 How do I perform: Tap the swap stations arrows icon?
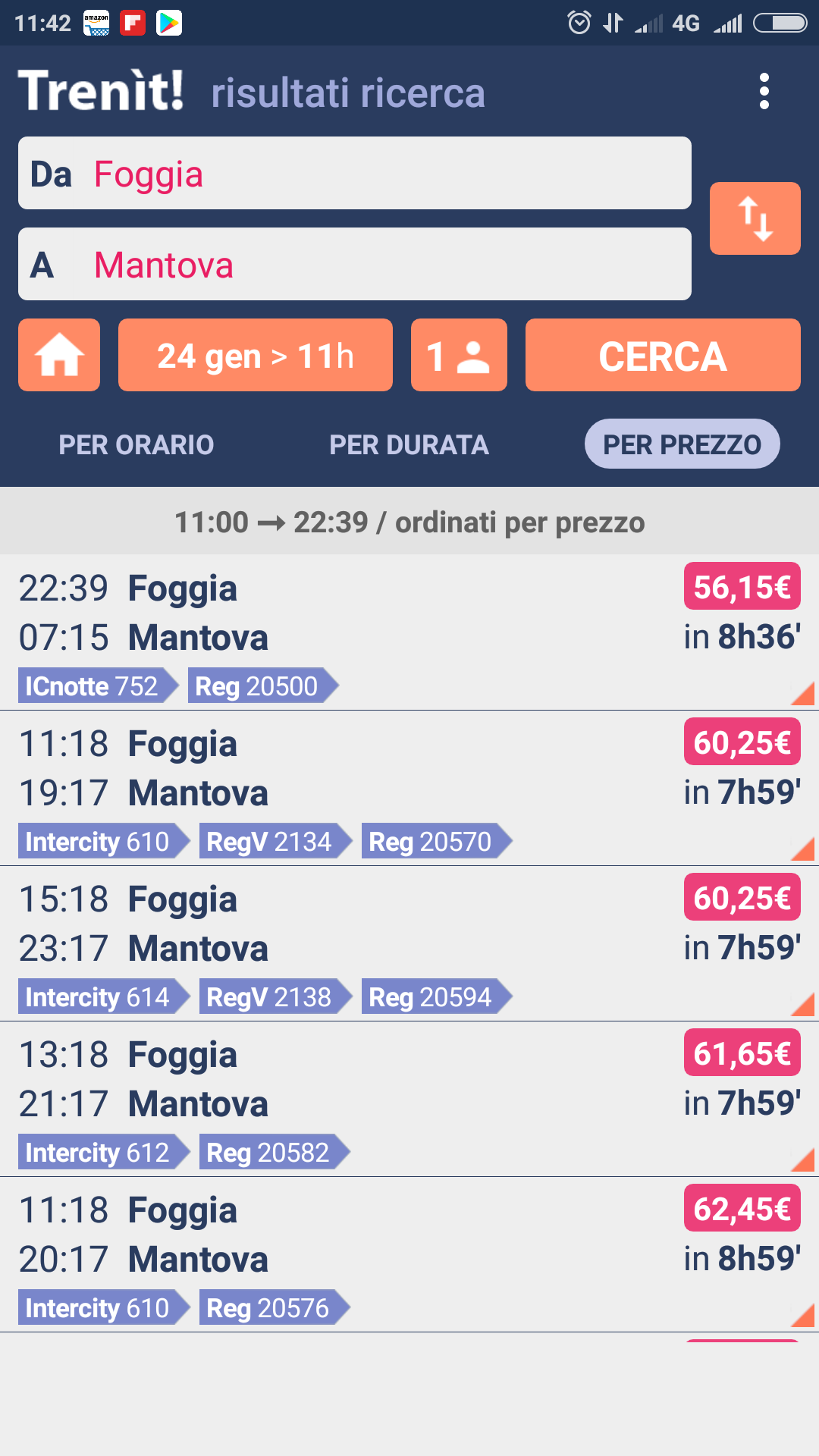tap(754, 218)
